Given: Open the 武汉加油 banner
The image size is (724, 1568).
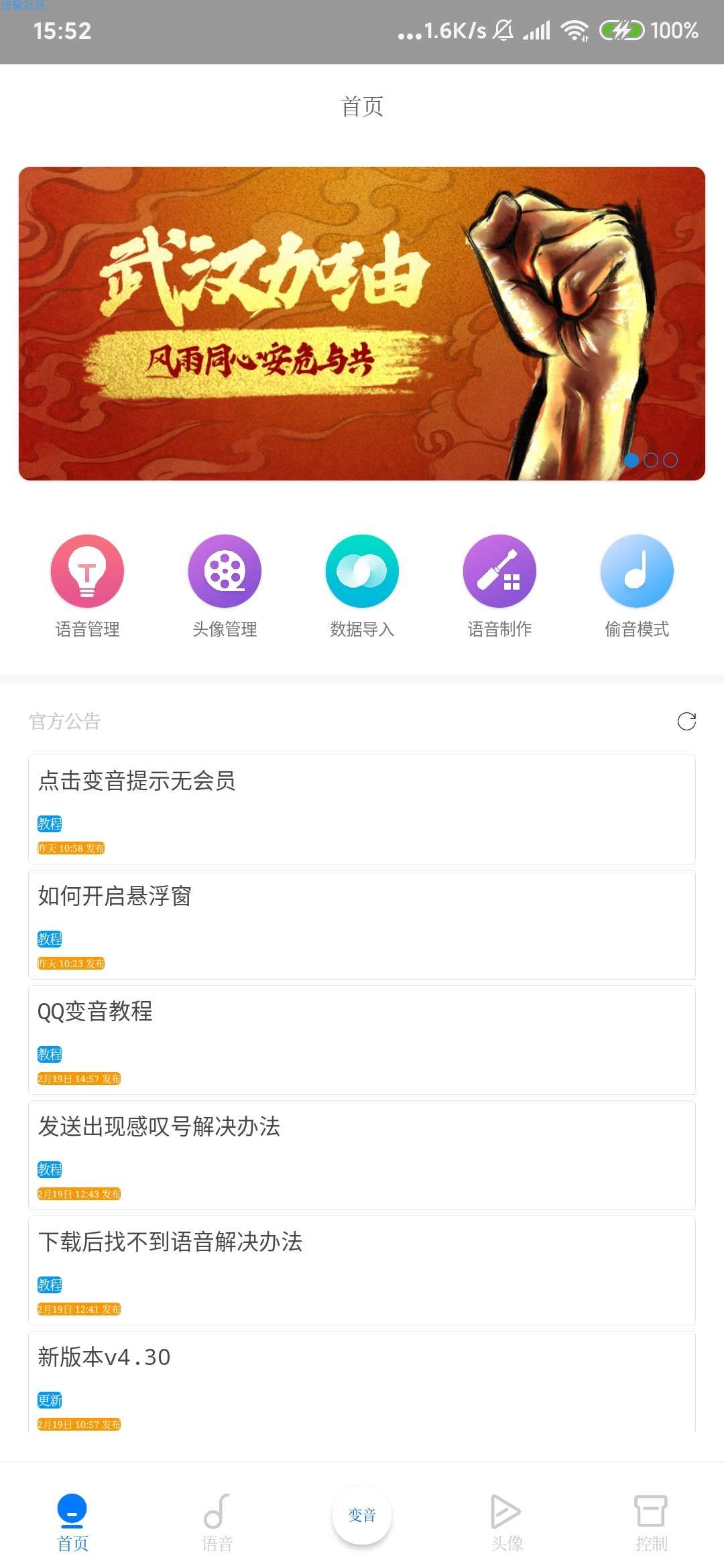Looking at the screenshot, I should tap(362, 323).
